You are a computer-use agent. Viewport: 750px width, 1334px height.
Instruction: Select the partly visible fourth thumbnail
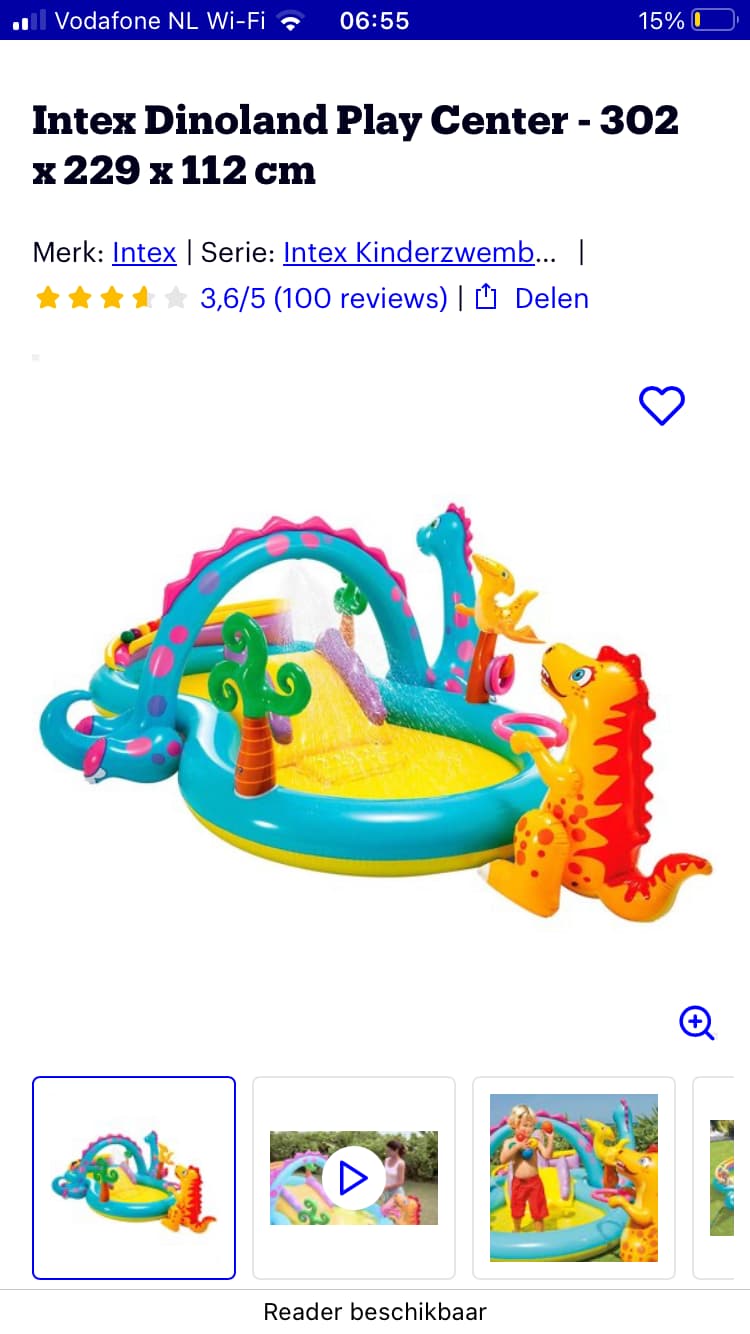pyautogui.click(x=721, y=1178)
